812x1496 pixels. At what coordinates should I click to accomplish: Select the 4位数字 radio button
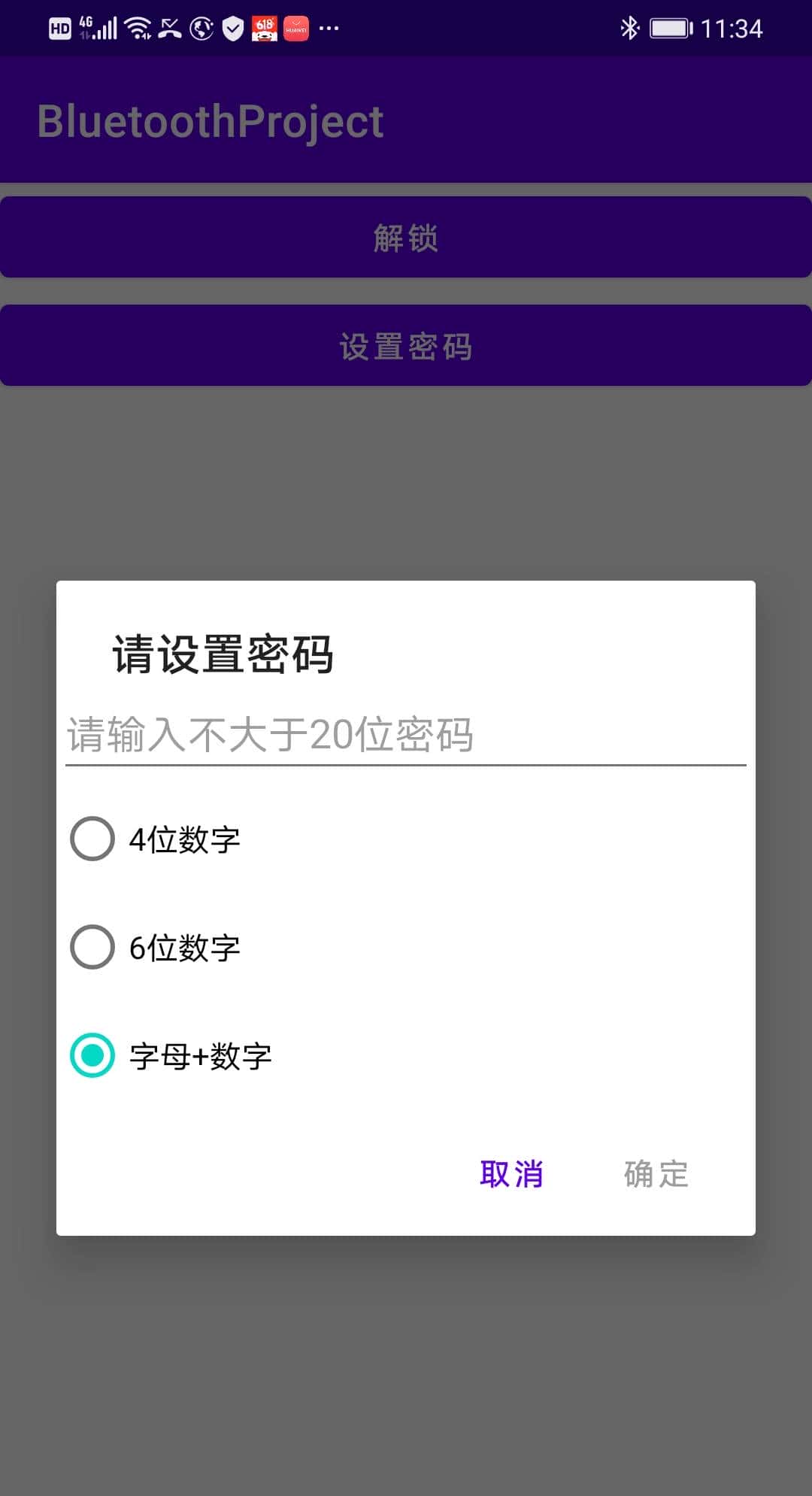[x=92, y=838]
